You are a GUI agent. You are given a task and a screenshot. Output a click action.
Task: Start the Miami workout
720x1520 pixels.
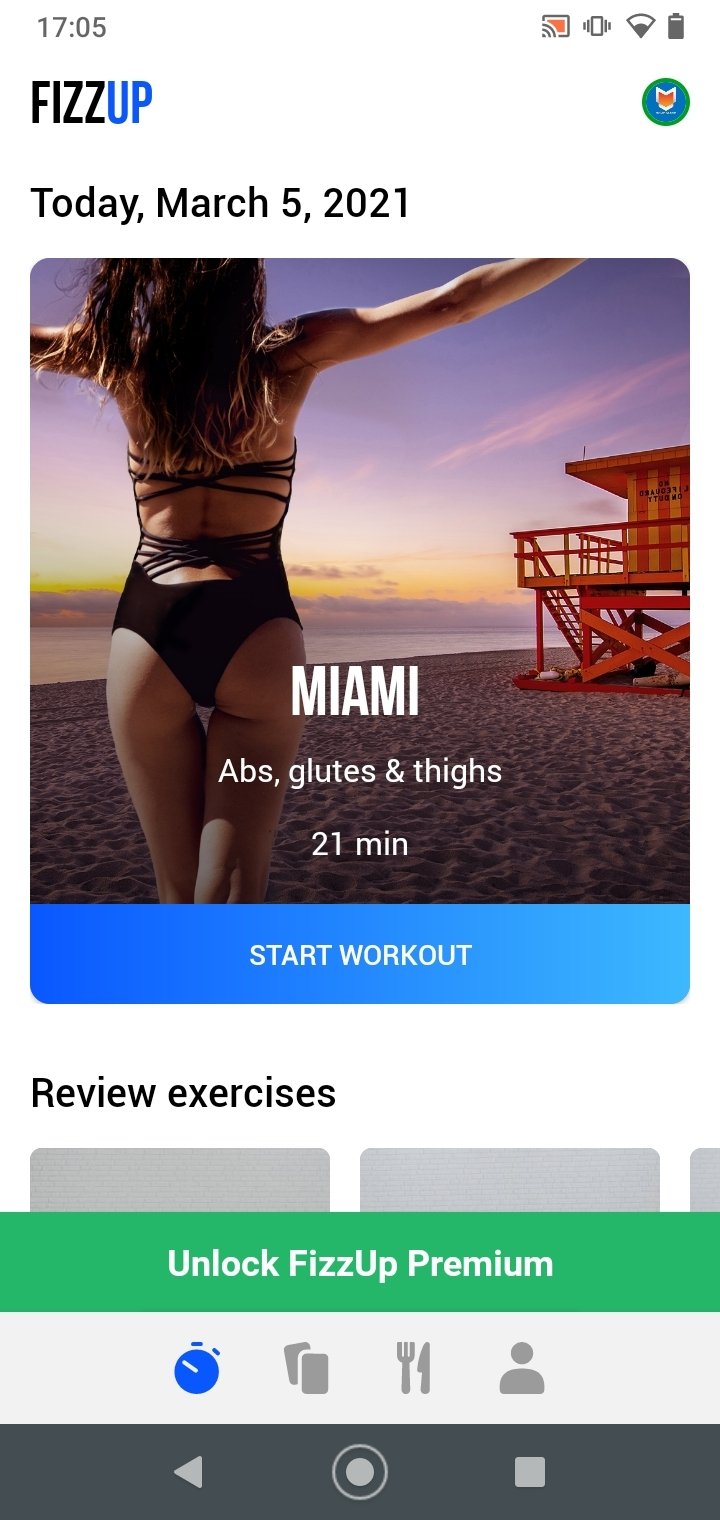[x=360, y=954]
